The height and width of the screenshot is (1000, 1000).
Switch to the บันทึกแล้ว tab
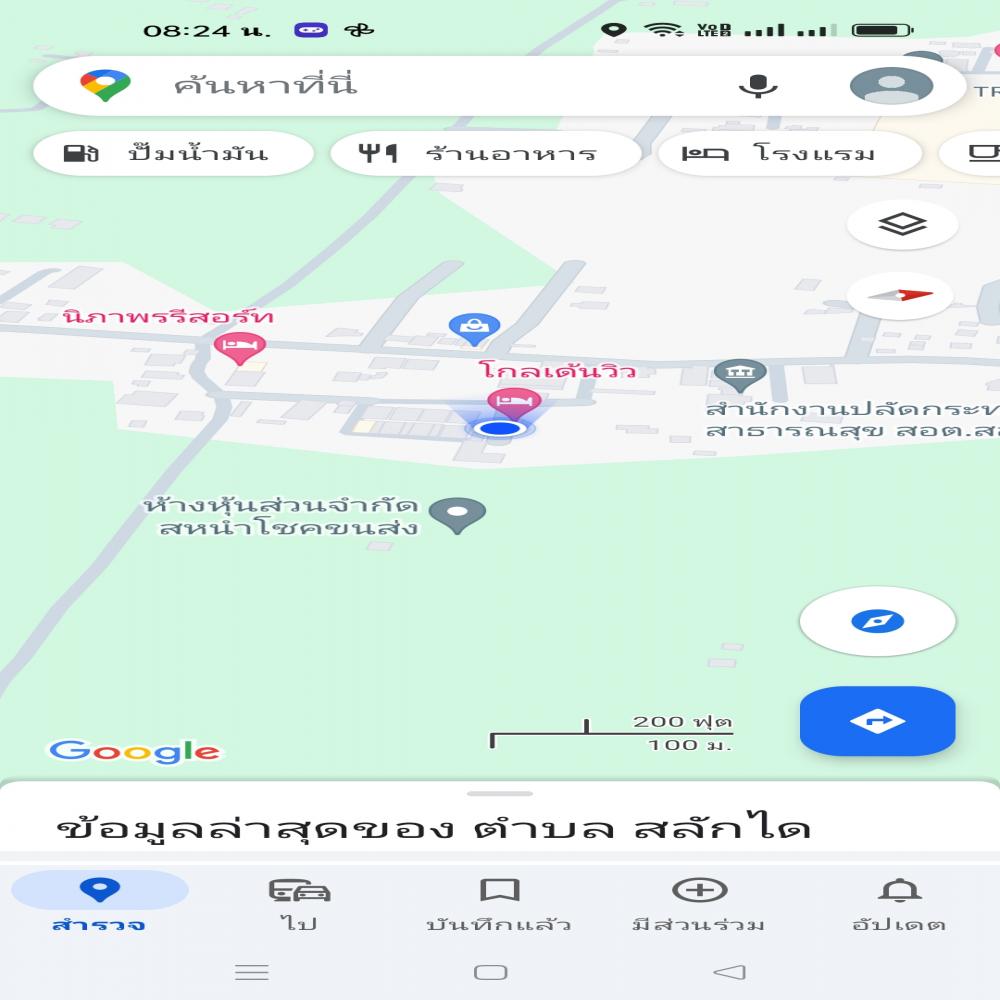tap(499, 901)
